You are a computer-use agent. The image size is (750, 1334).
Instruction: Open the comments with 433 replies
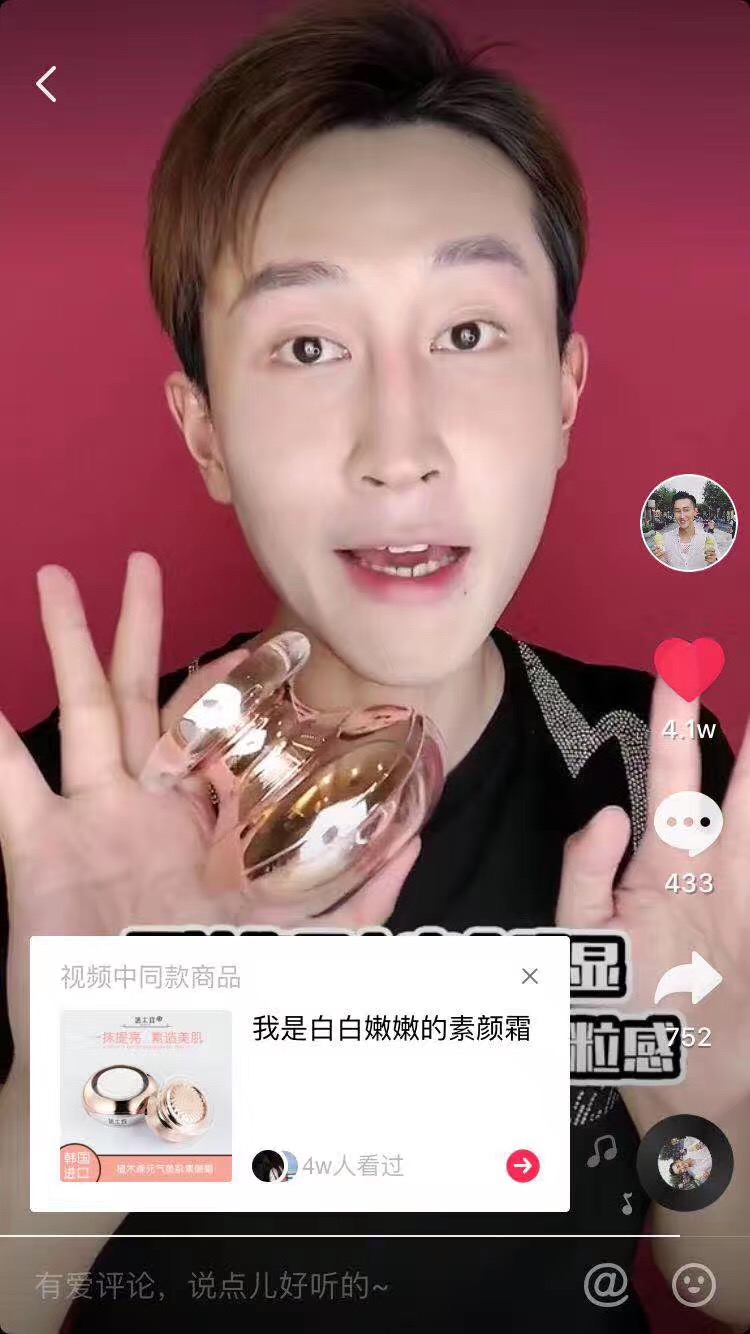tap(689, 823)
